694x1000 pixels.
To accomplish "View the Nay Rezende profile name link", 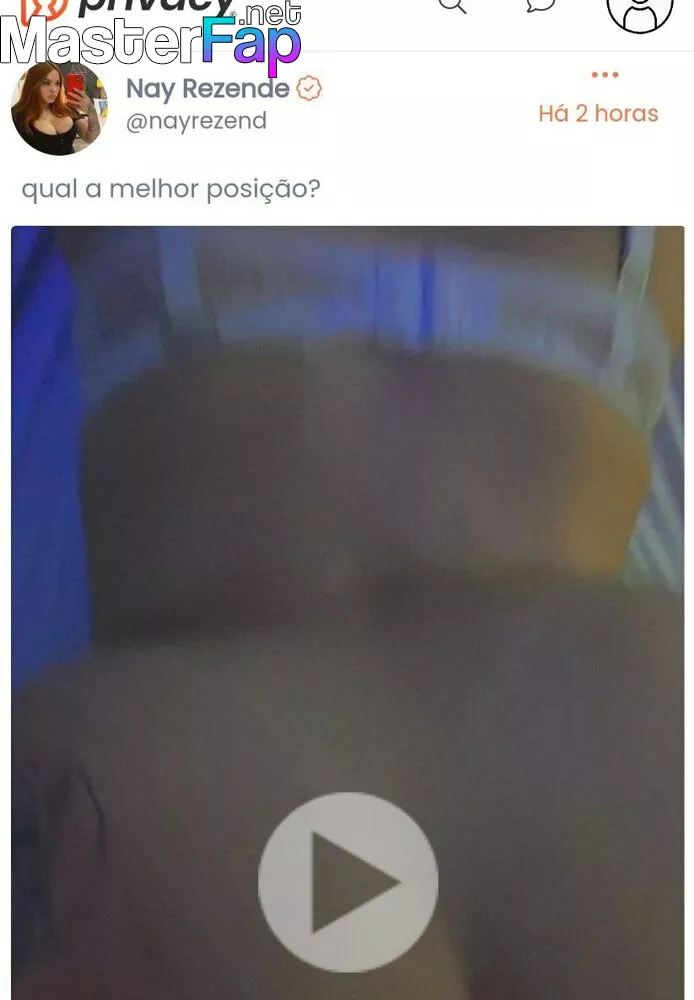I will [207, 88].
